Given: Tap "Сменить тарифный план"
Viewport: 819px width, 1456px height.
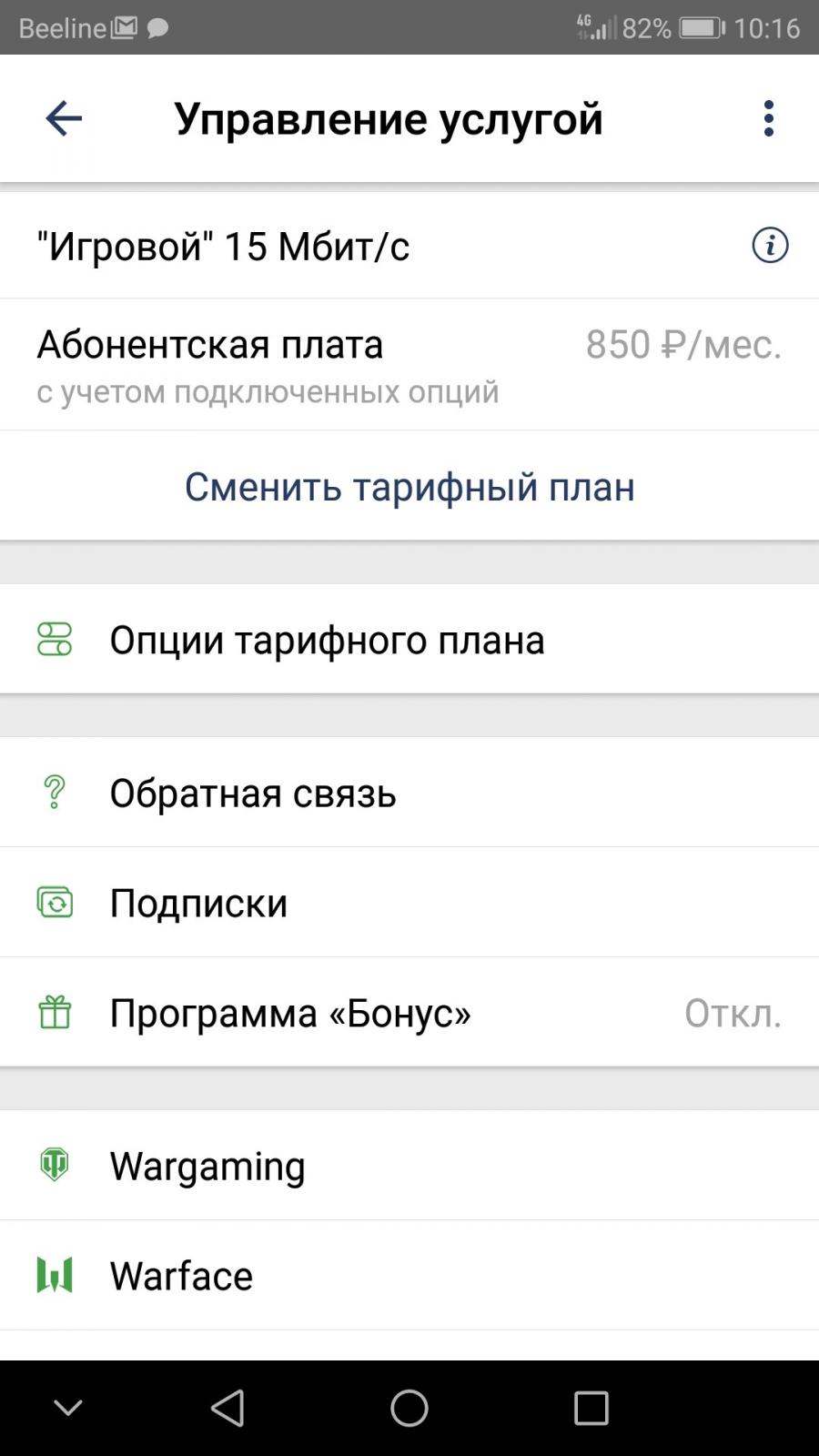Looking at the screenshot, I should (x=409, y=487).
